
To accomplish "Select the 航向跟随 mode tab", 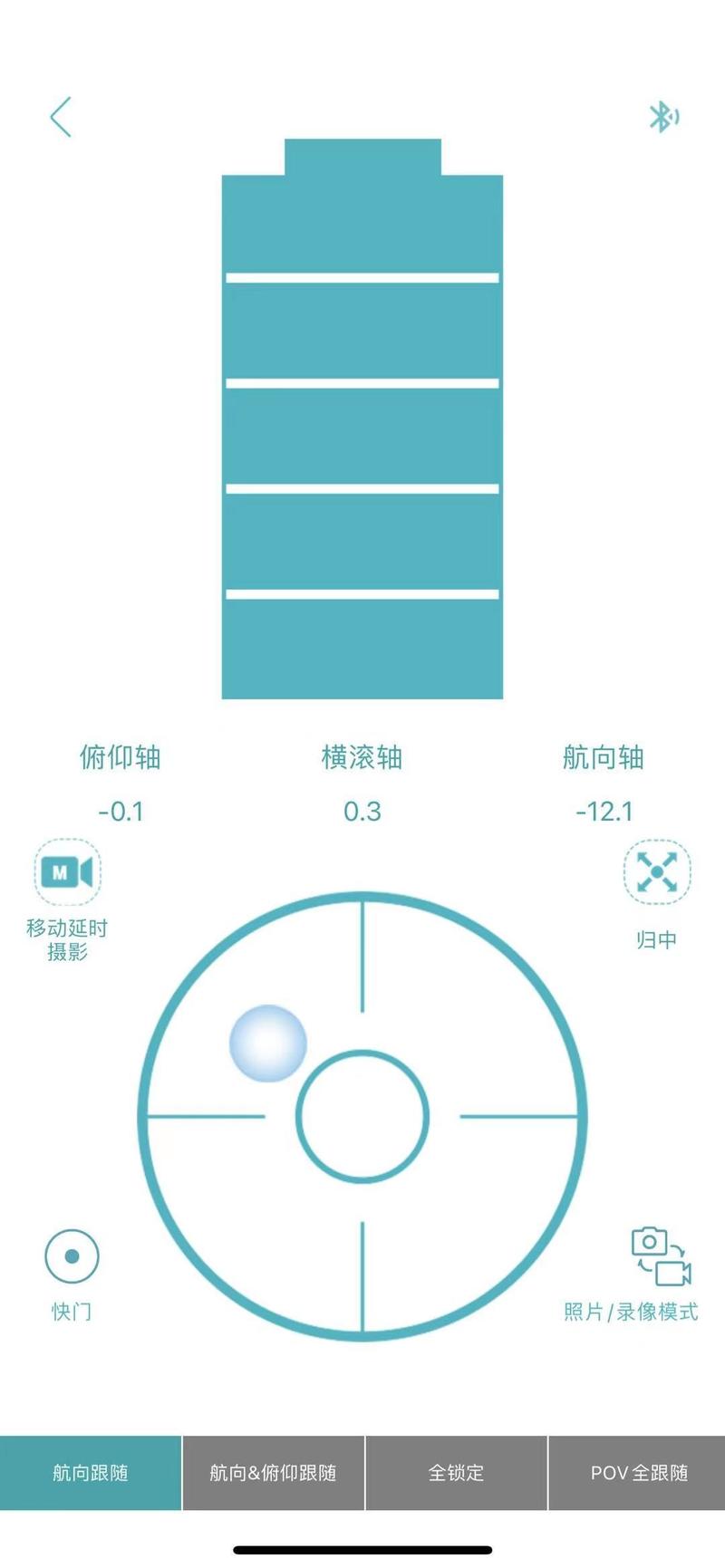I will tap(91, 1472).
